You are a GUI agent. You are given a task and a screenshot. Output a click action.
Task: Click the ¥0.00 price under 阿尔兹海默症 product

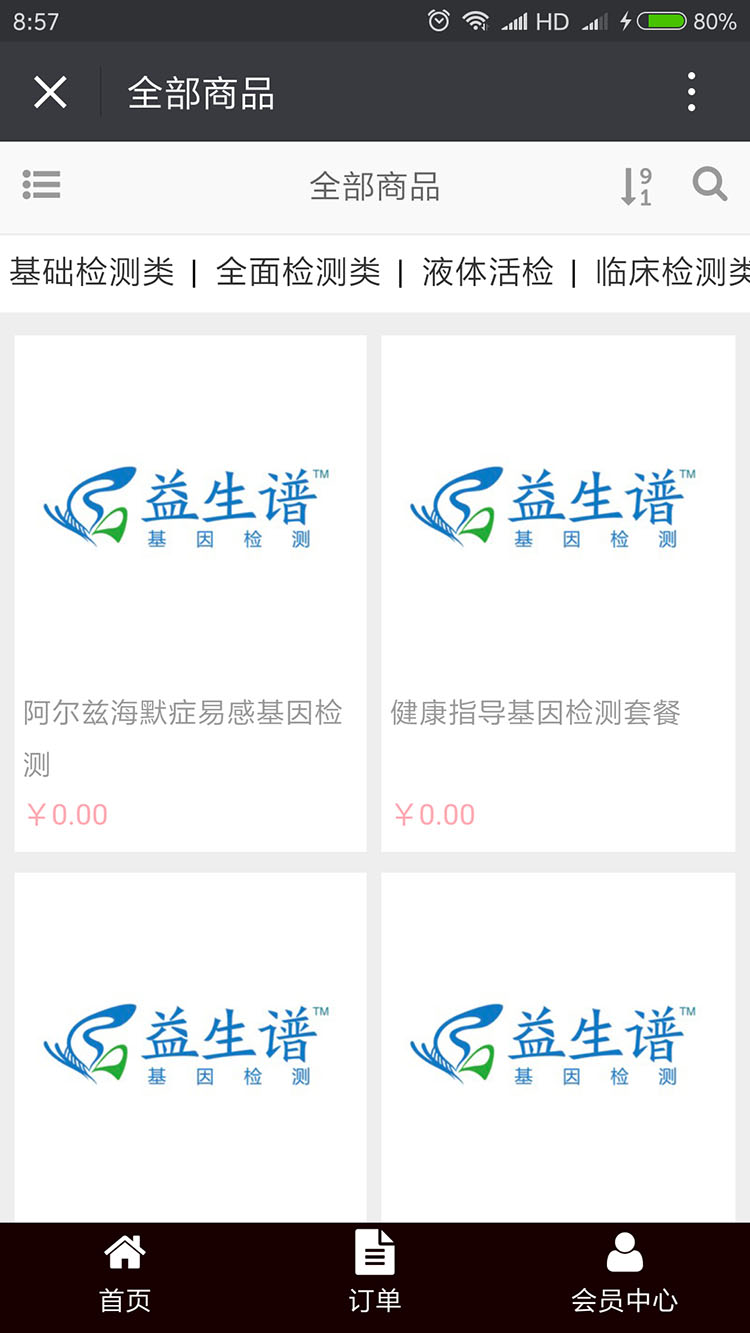66,814
